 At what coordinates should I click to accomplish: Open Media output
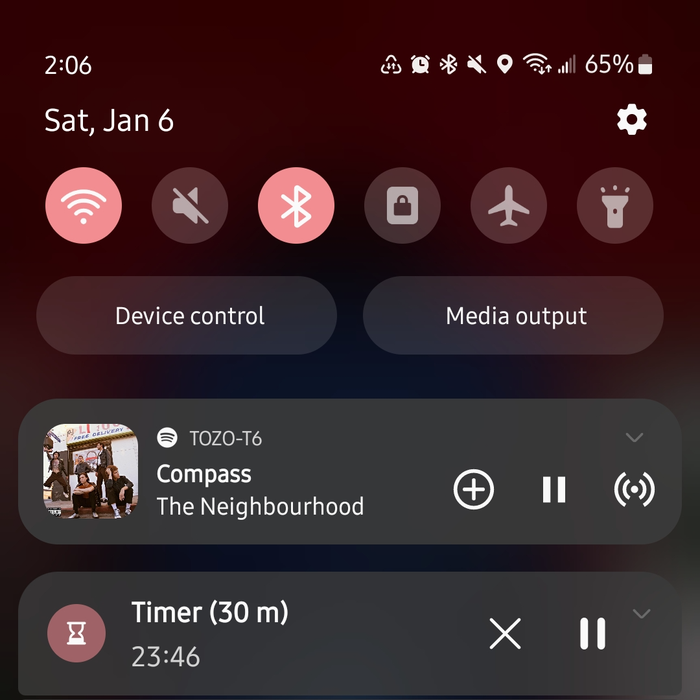pyautogui.click(x=513, y=316)
